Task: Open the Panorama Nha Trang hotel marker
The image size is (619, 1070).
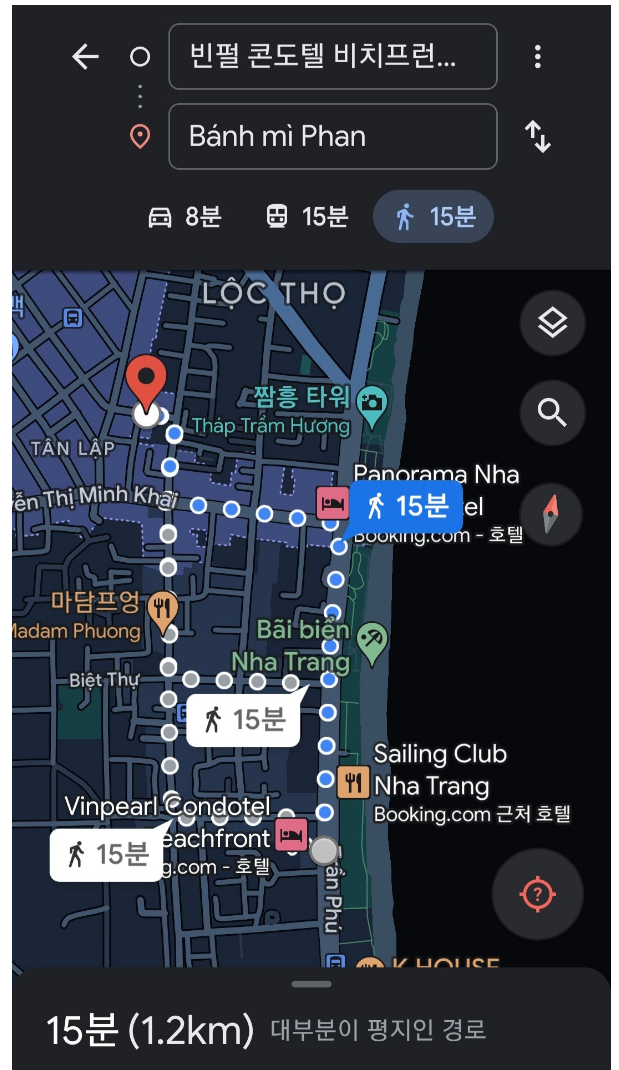Action: tap(331, 503)
